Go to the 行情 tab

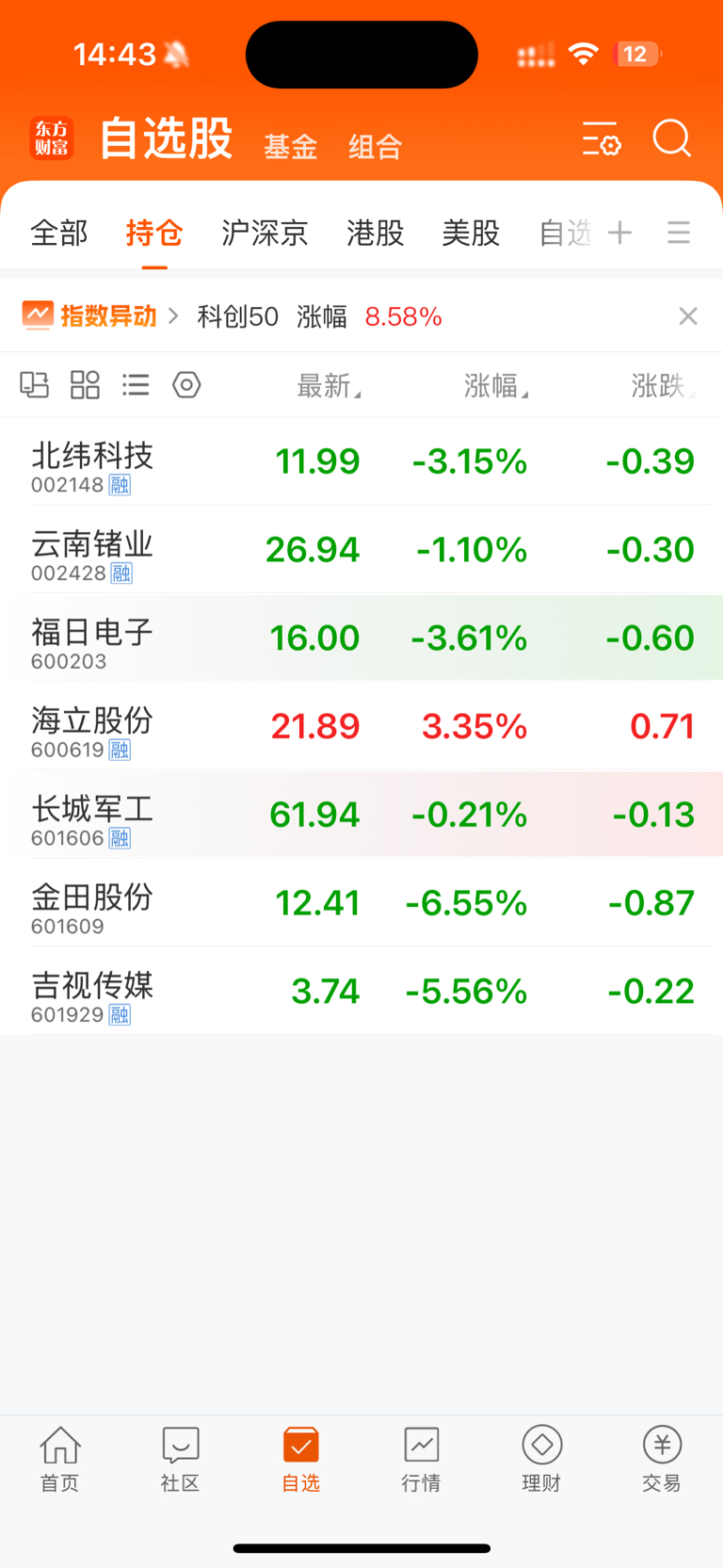[421, 1459]
